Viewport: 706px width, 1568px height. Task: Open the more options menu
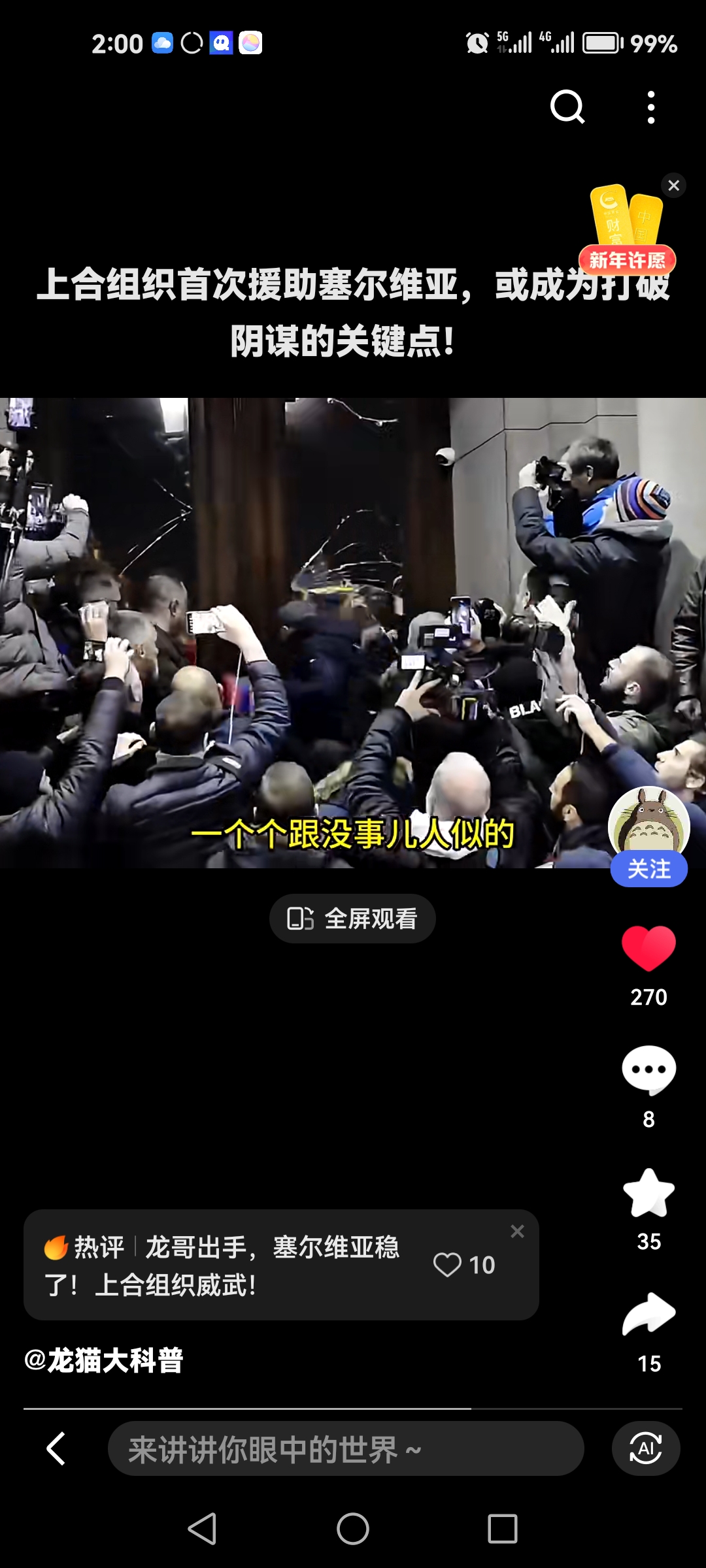[651, 108]
